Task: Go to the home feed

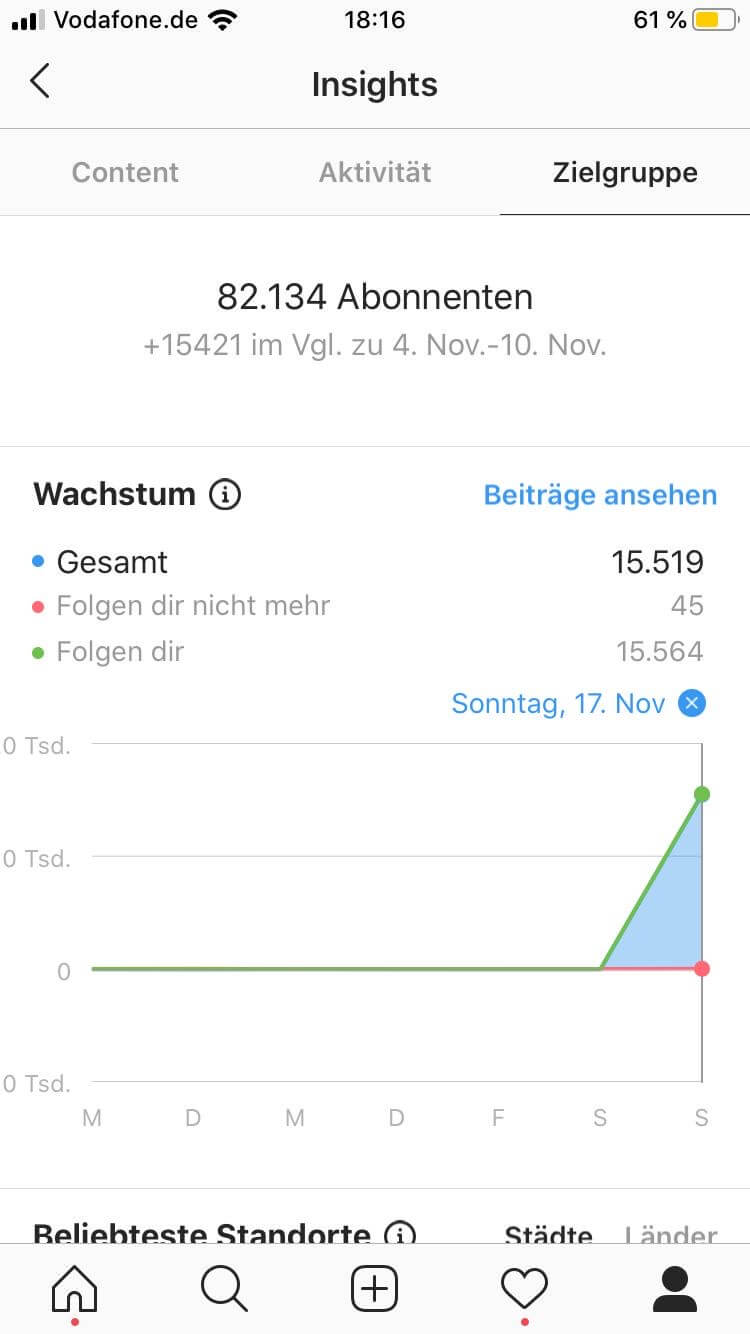Action: (x=75, y=1288)
